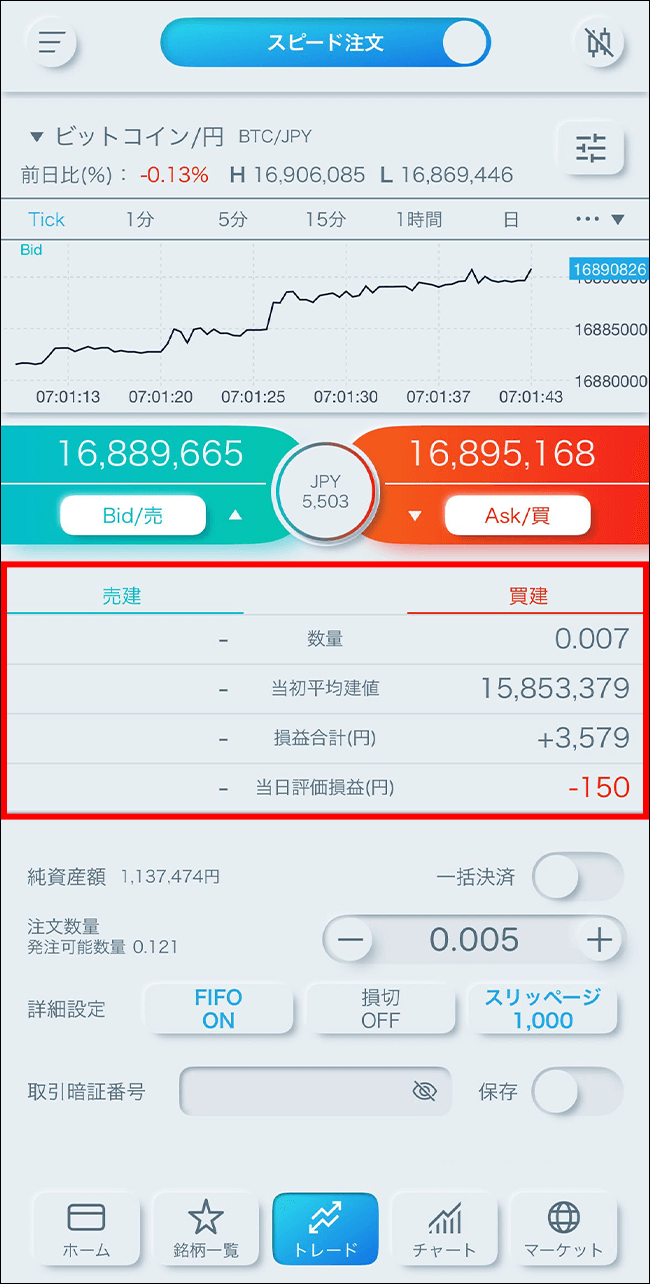The width and height of the screenshot is (650, 1284).
Task: Tap Bid/売 to sell
Action: 133,516
